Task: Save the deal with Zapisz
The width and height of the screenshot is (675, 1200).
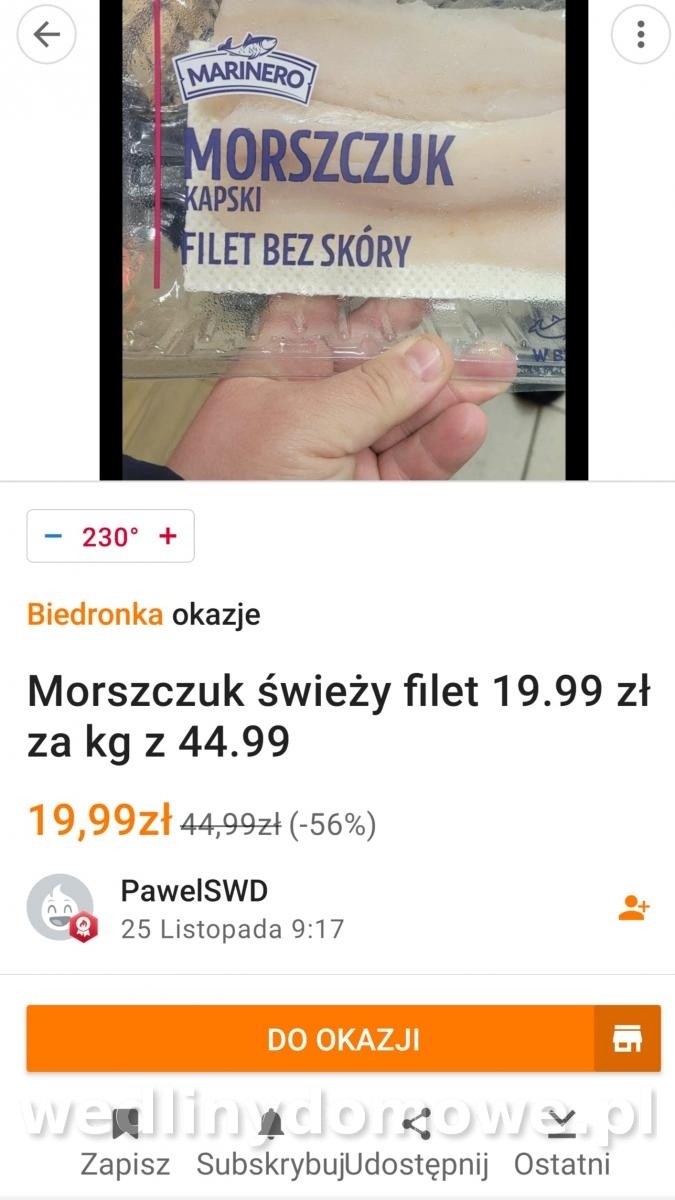Action: (x=125, y=1143)
